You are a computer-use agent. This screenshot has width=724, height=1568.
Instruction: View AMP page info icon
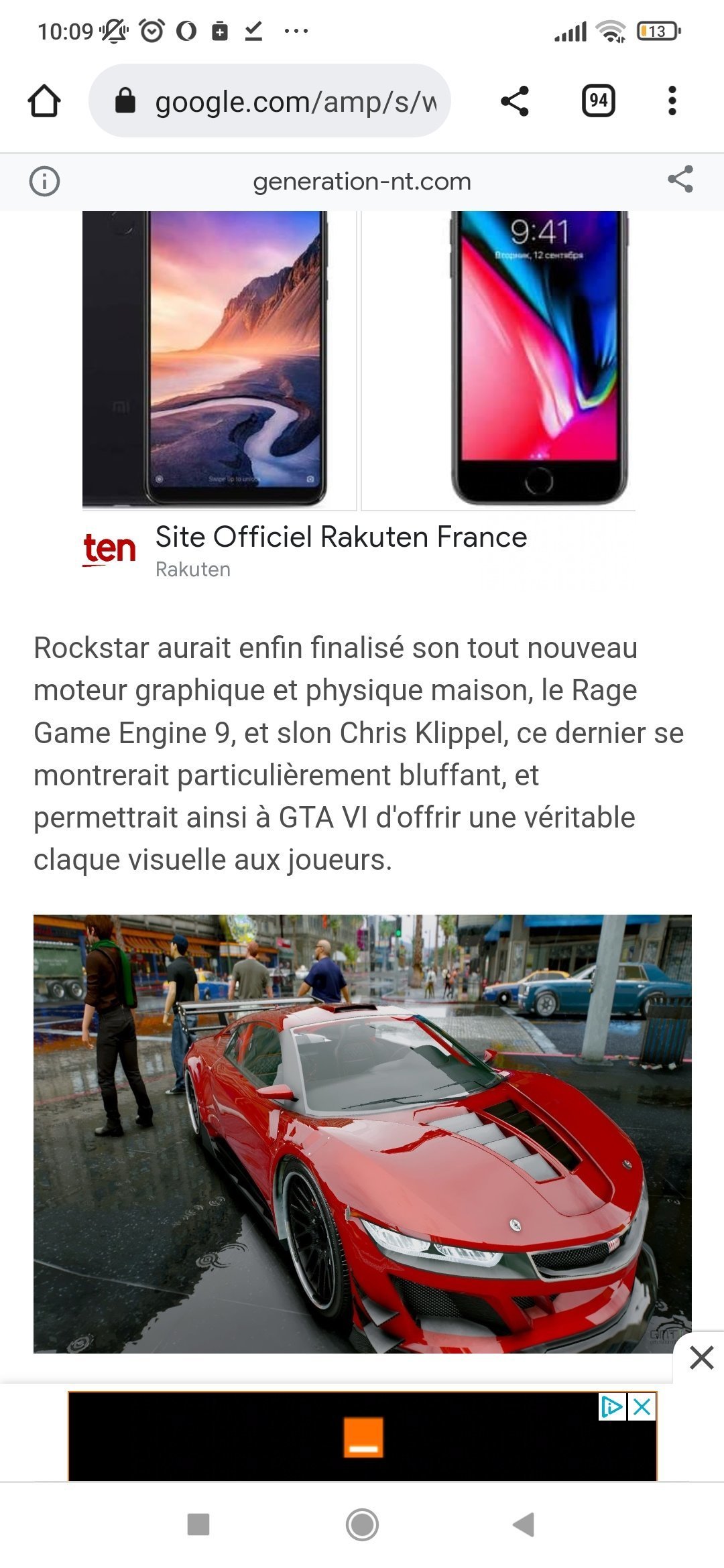coord(45,182)
